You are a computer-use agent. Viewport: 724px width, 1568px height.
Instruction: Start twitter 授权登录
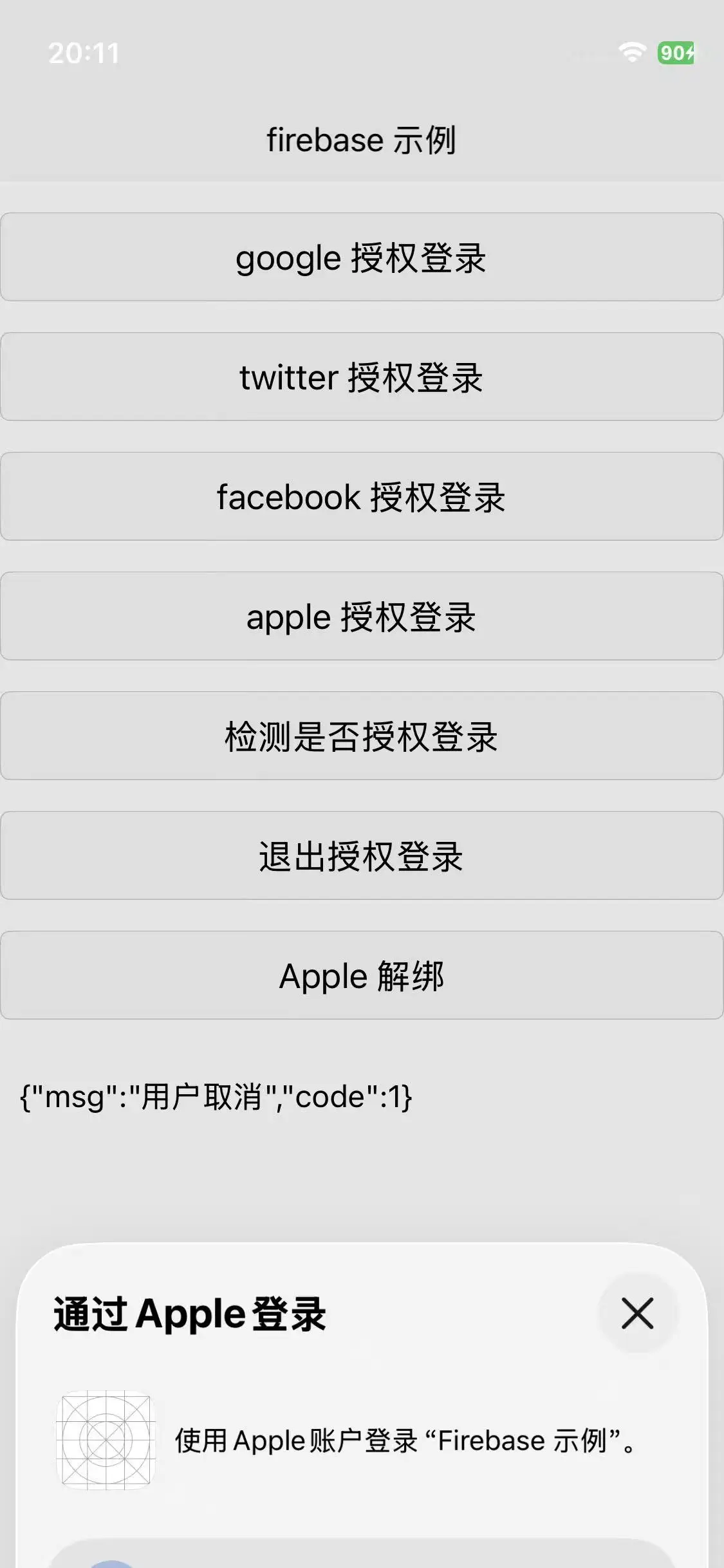pyautogui.click(x=362, y=377)
